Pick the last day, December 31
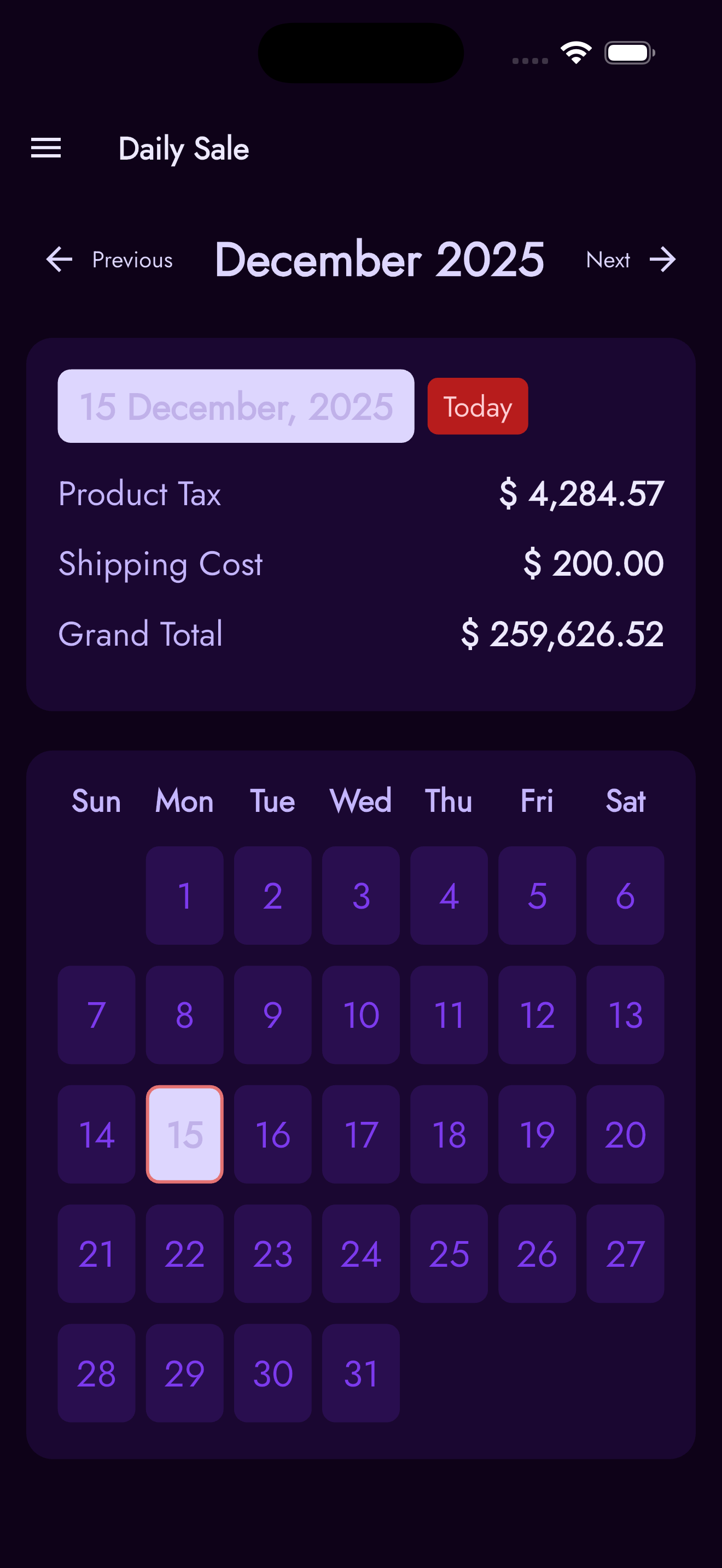The height and width of the screenshot is (1568, 722). (x=360, y=1373)
